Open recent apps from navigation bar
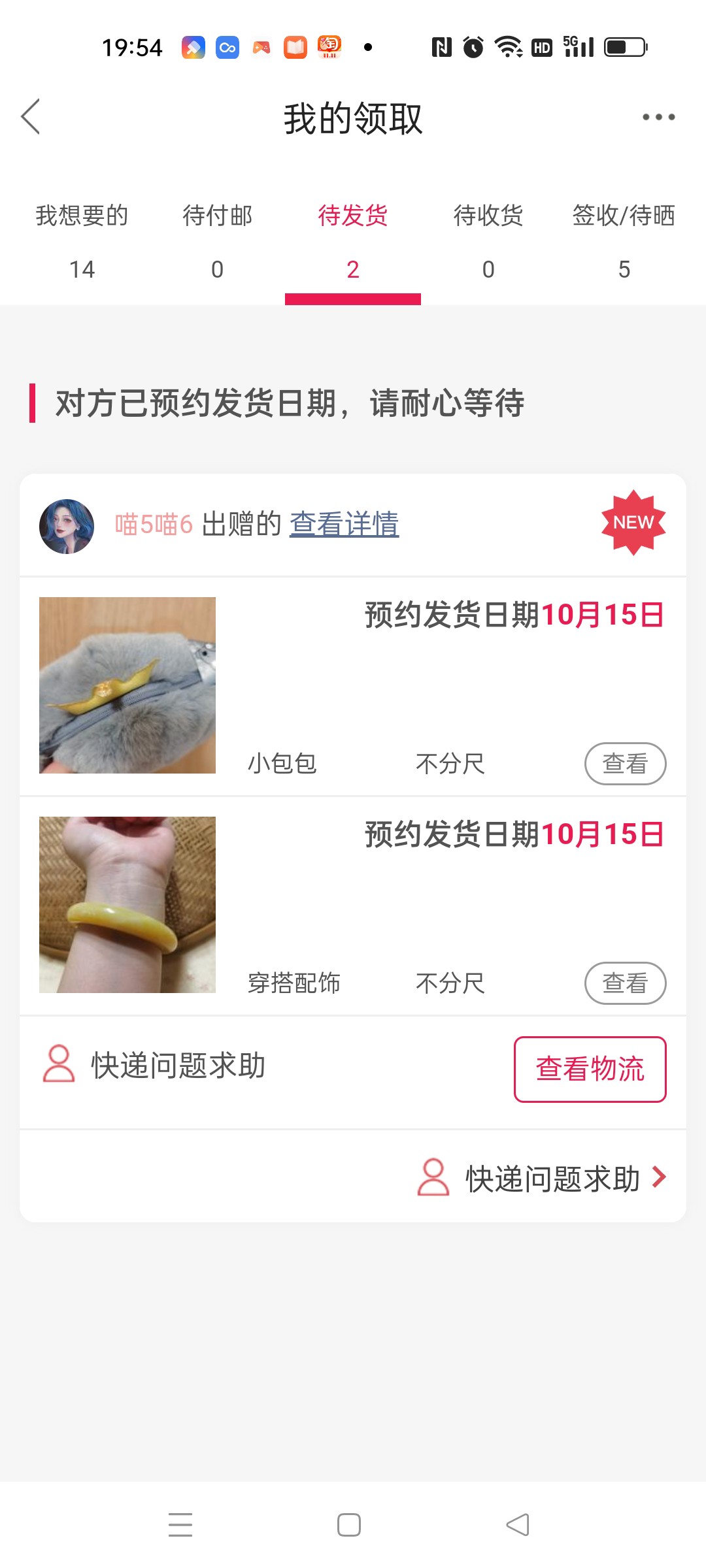 tap(180, 1525)
